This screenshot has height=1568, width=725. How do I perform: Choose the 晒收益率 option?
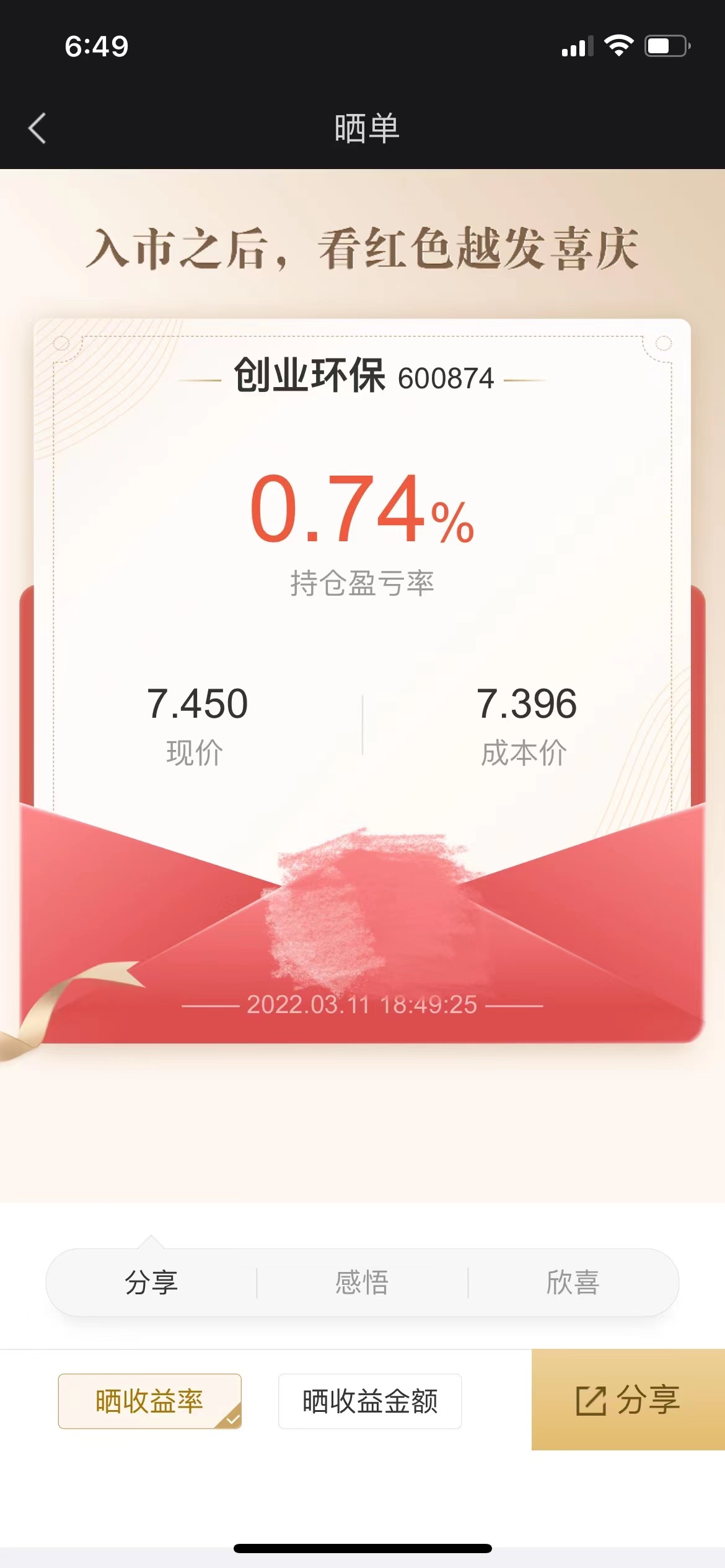tap(149, 1401)
